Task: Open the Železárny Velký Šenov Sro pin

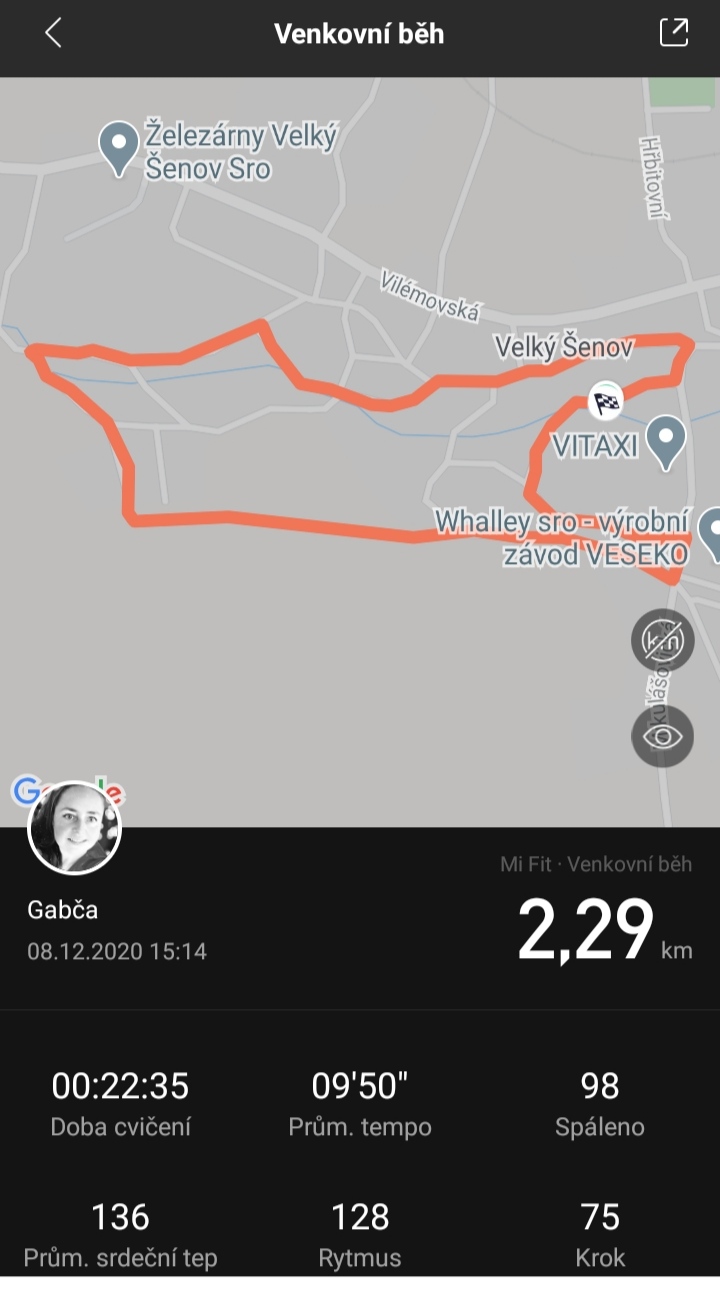Action: (x=119, y=149)
